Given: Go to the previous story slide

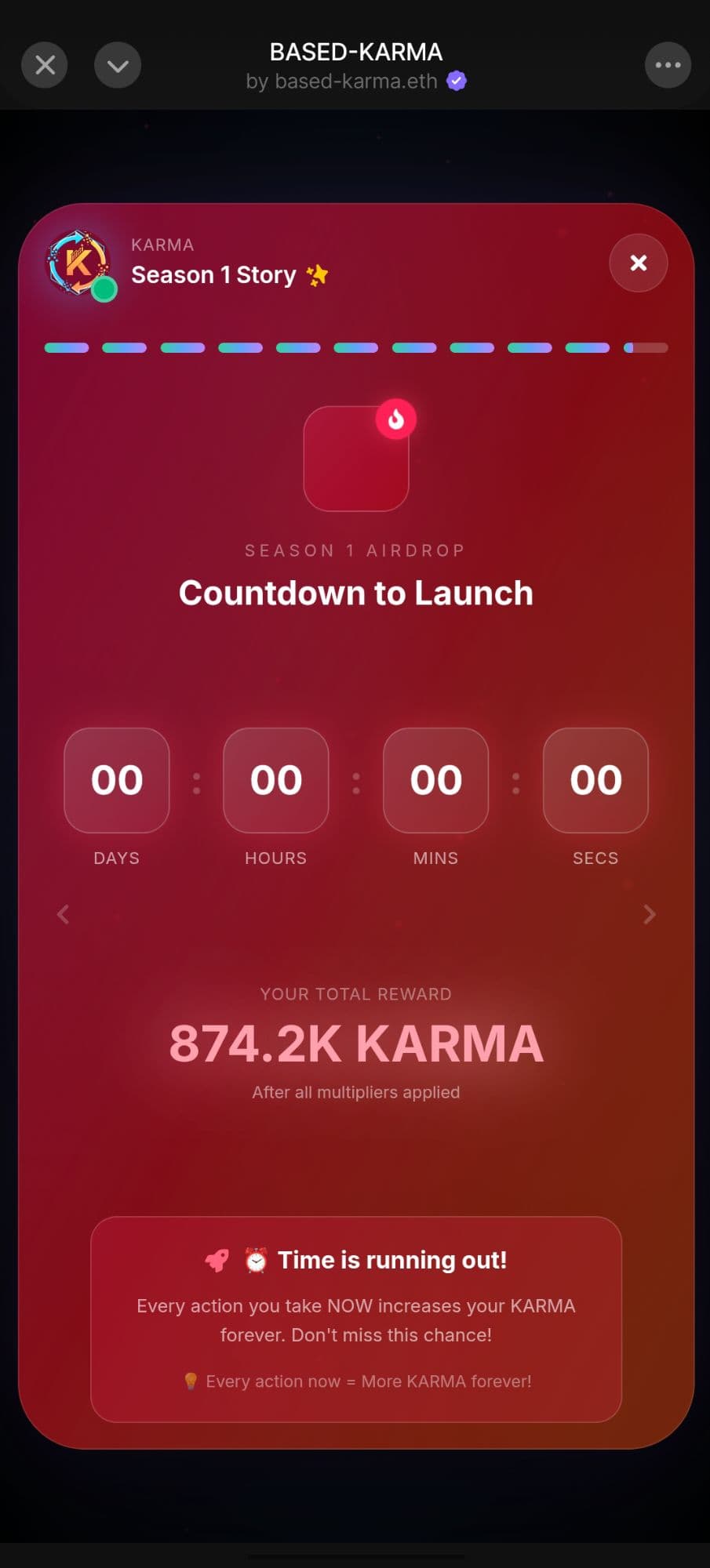Looking at the screenshot, I should 64,914.
